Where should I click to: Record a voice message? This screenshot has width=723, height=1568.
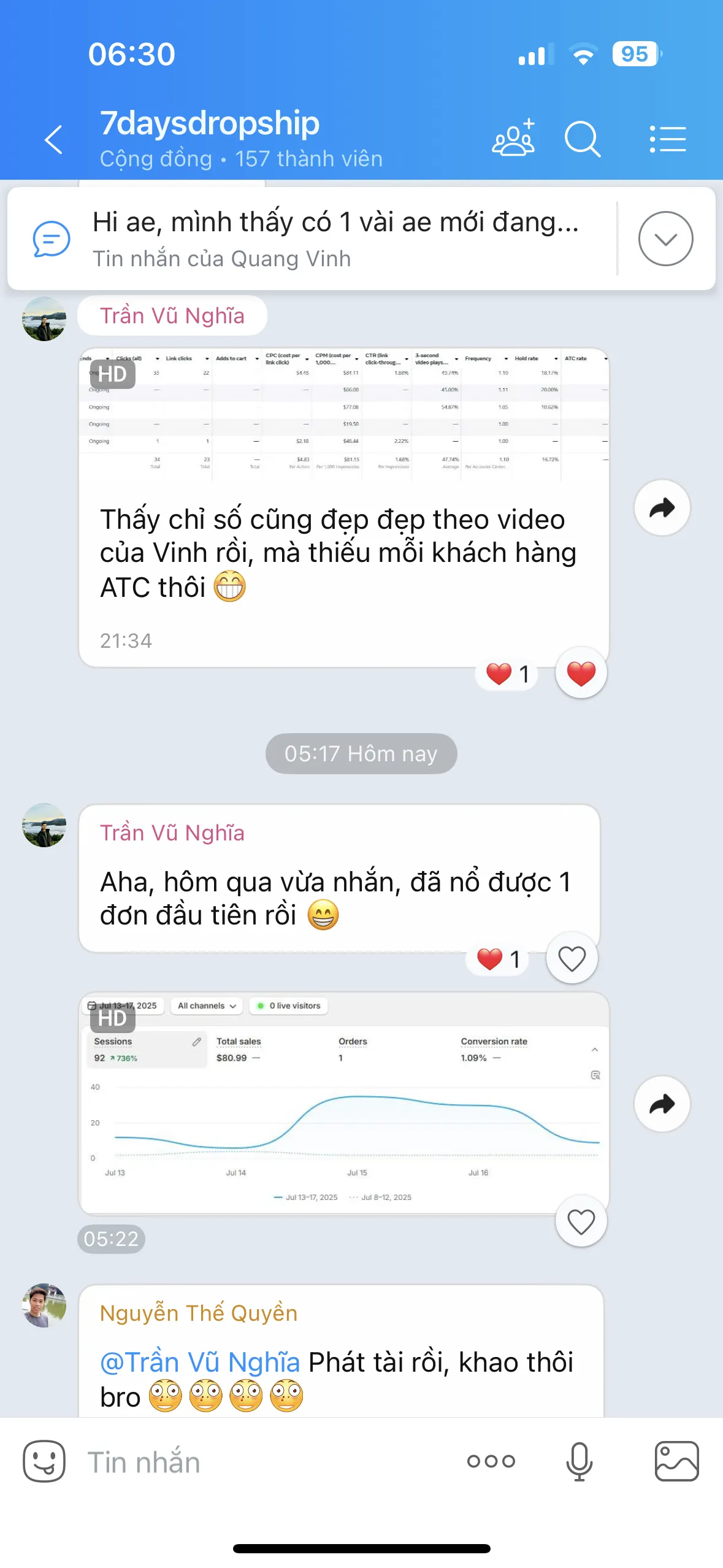579,1461
